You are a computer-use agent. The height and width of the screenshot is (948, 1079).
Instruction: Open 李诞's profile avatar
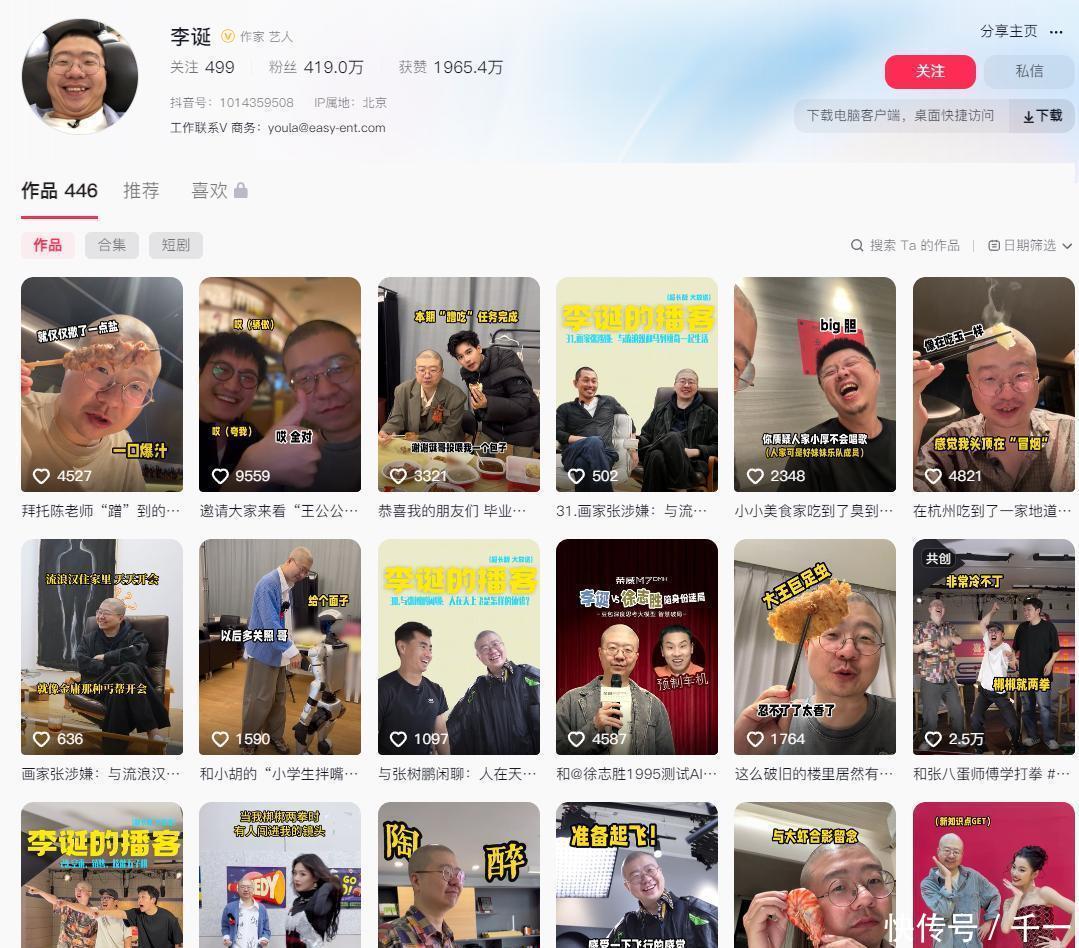click(x=80, y=76)
